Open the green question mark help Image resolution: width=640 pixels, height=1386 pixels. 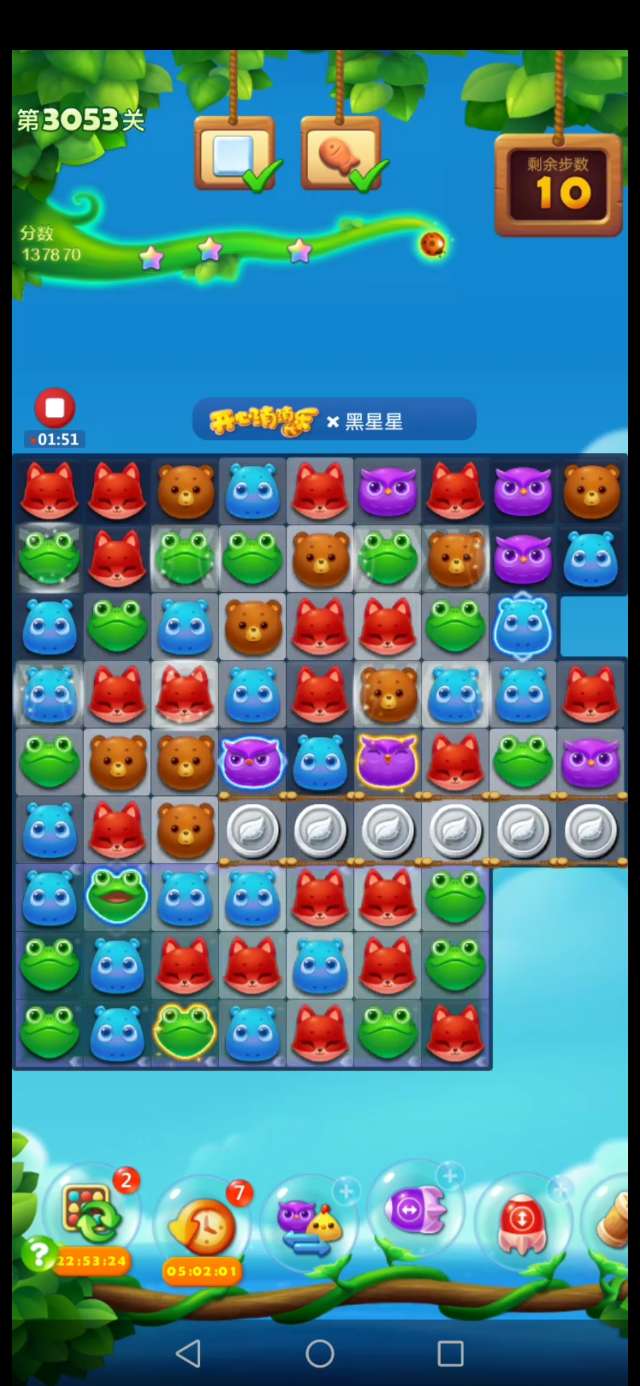coord(38,1253)
